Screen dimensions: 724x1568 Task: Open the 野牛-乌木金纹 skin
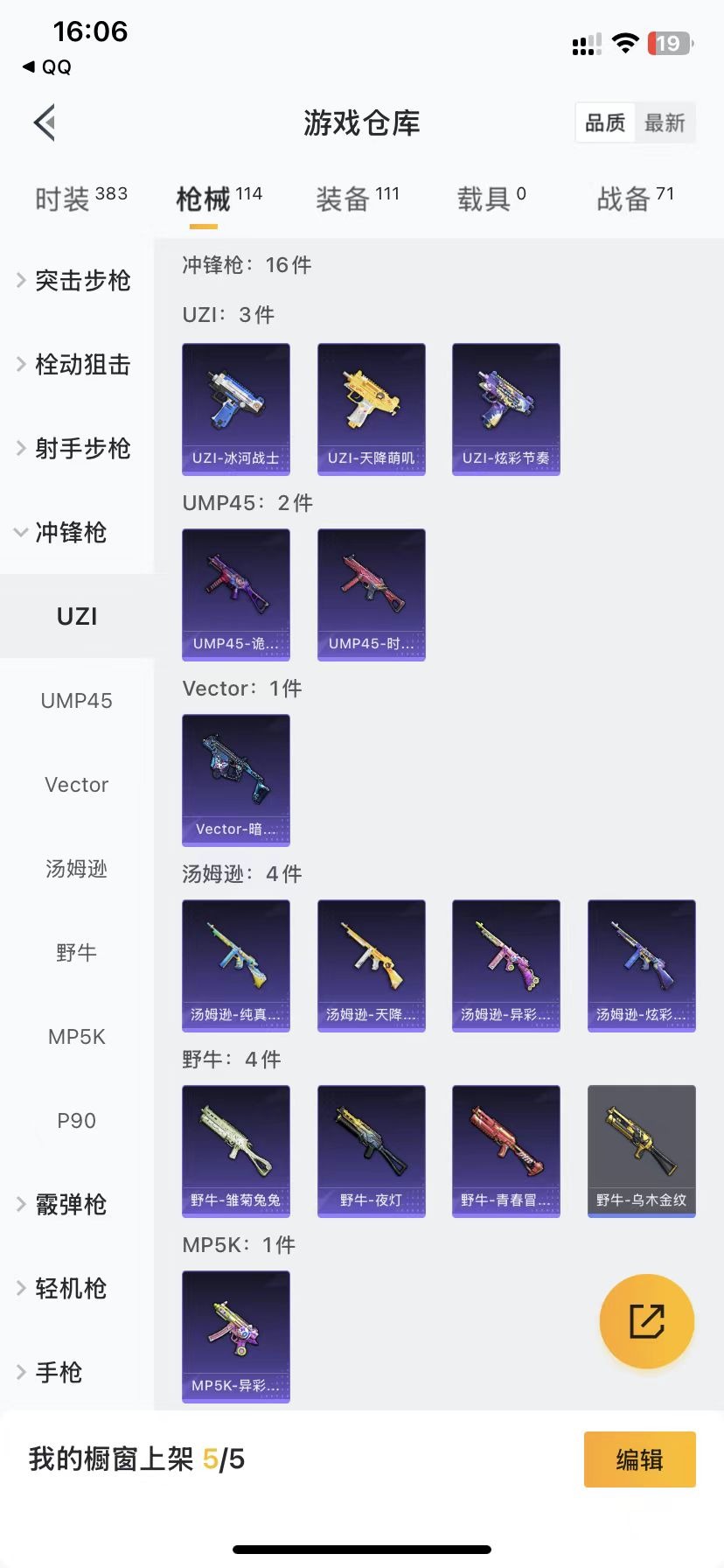click(x=641, y=1150)
